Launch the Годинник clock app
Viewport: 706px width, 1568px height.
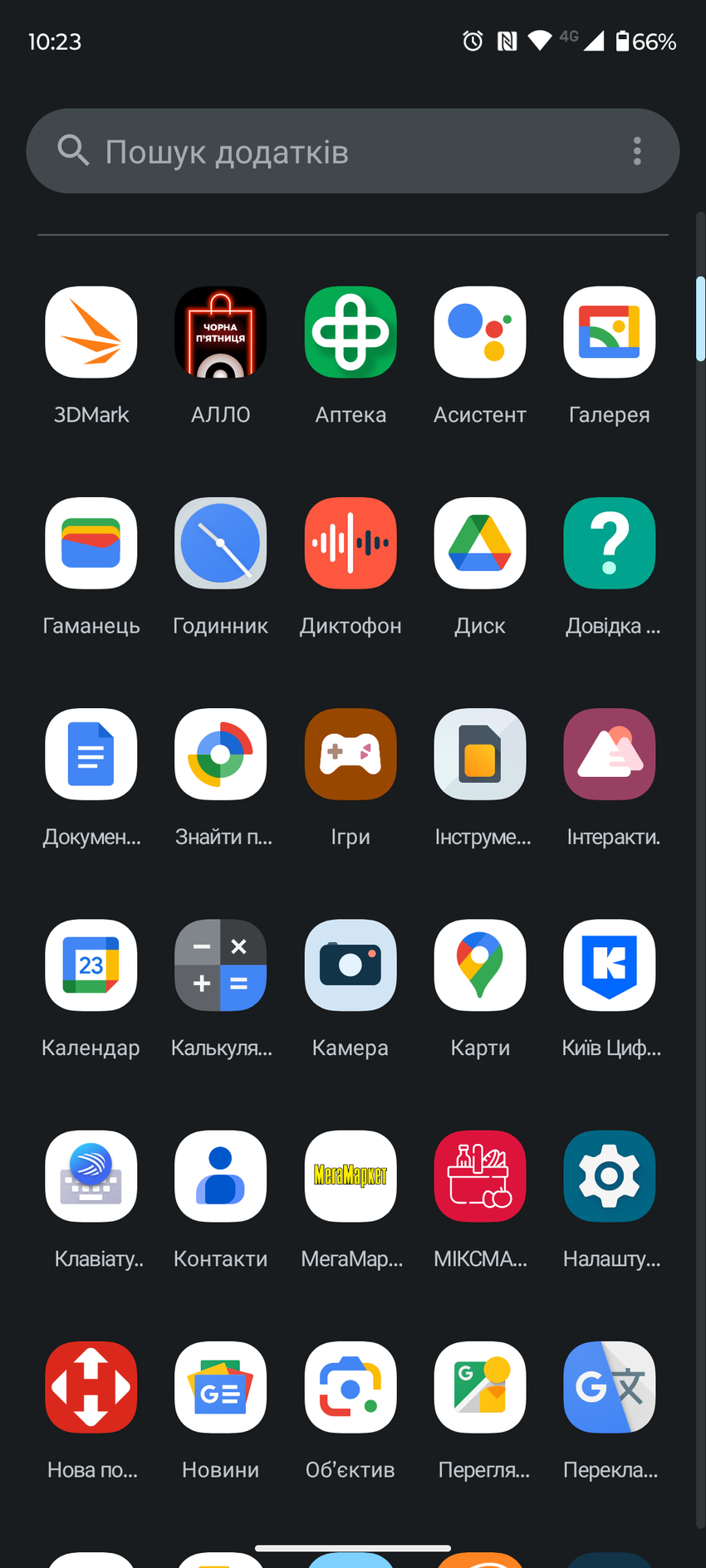pyautogui.click(x=221, y=544)
